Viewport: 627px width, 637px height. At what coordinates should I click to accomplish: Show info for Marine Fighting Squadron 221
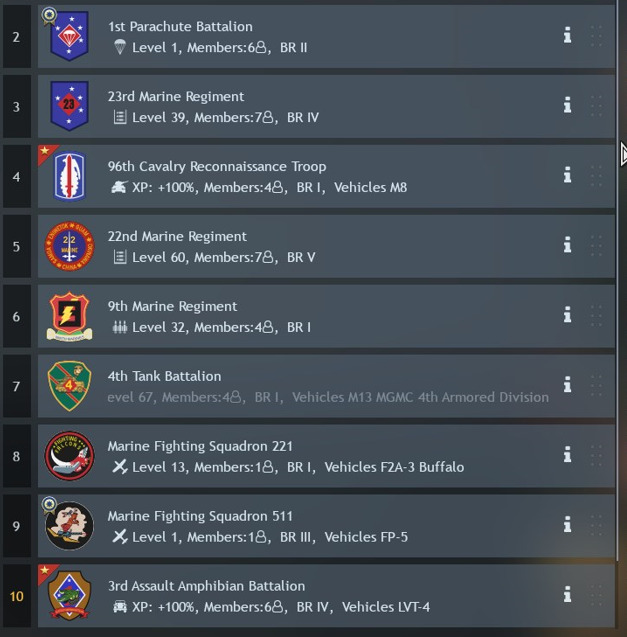point(567,455)
